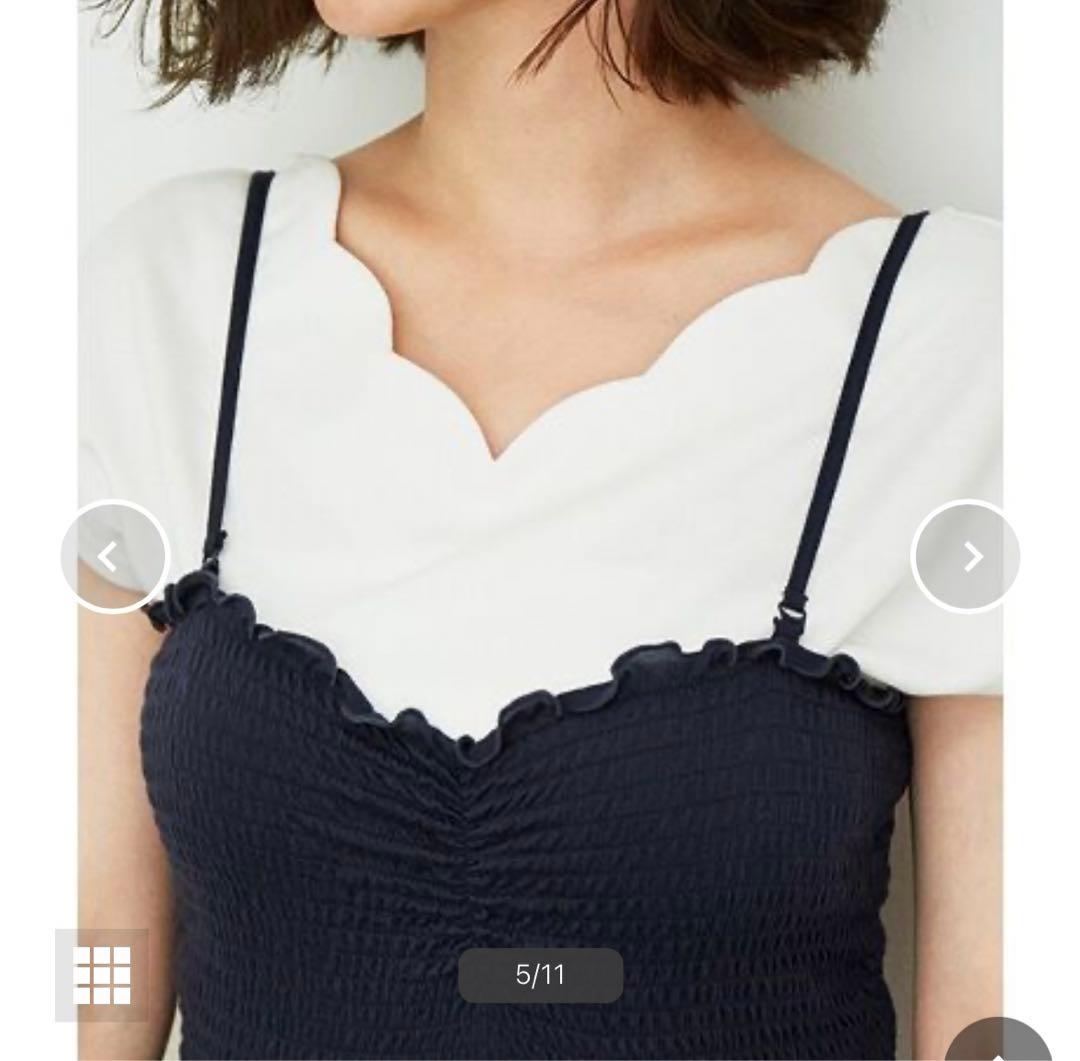Jump back to top of page

pyautogui.click(x=998, y=1045)
